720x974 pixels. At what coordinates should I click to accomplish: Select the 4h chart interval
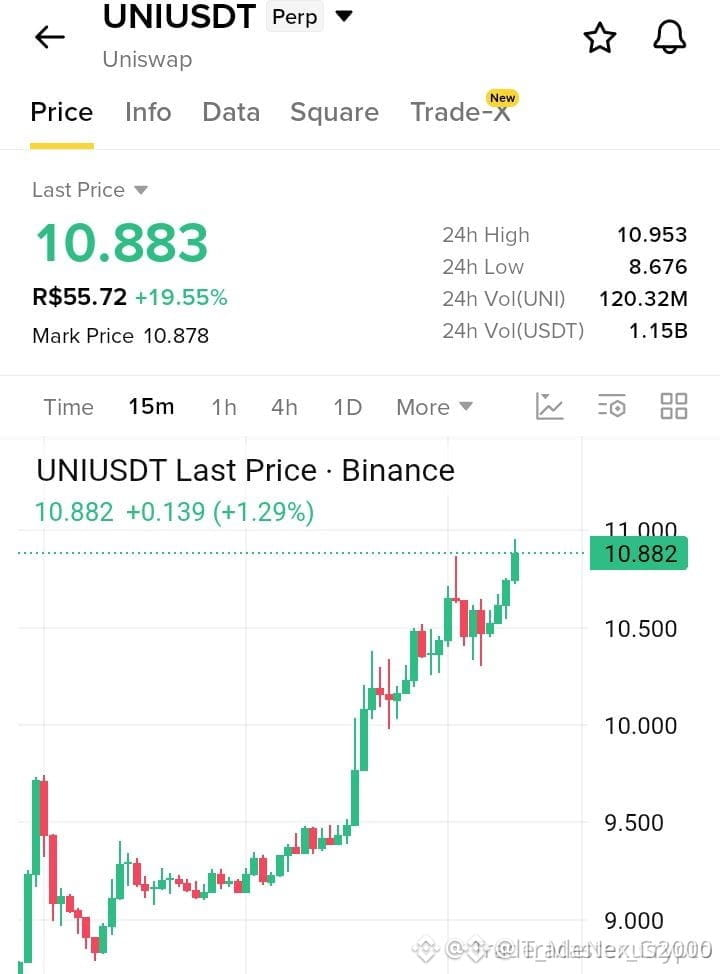[x=284, y=407]
